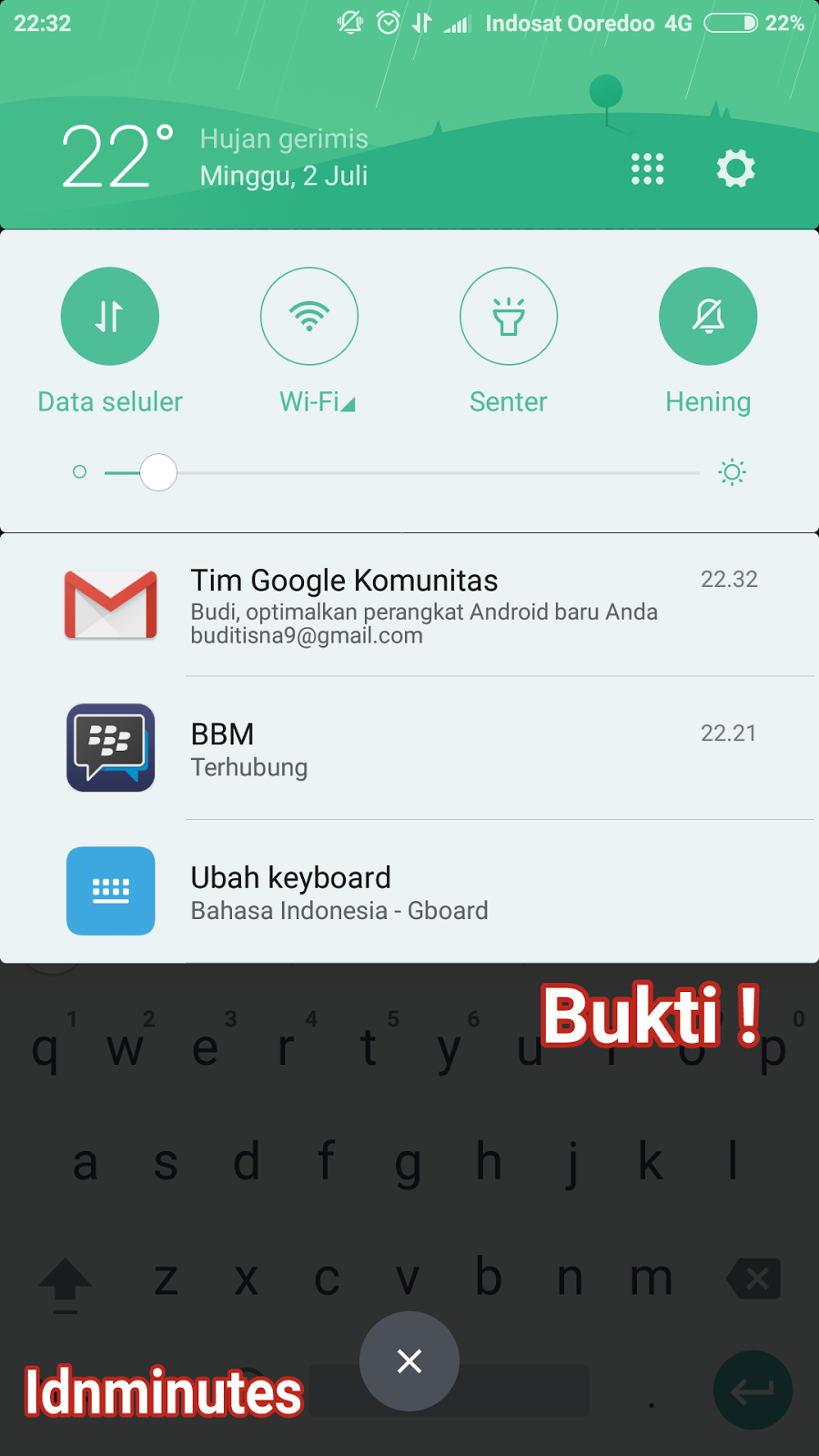Open settings via the gear icon
The image size is (819, 1456).
tap(735, 168)
